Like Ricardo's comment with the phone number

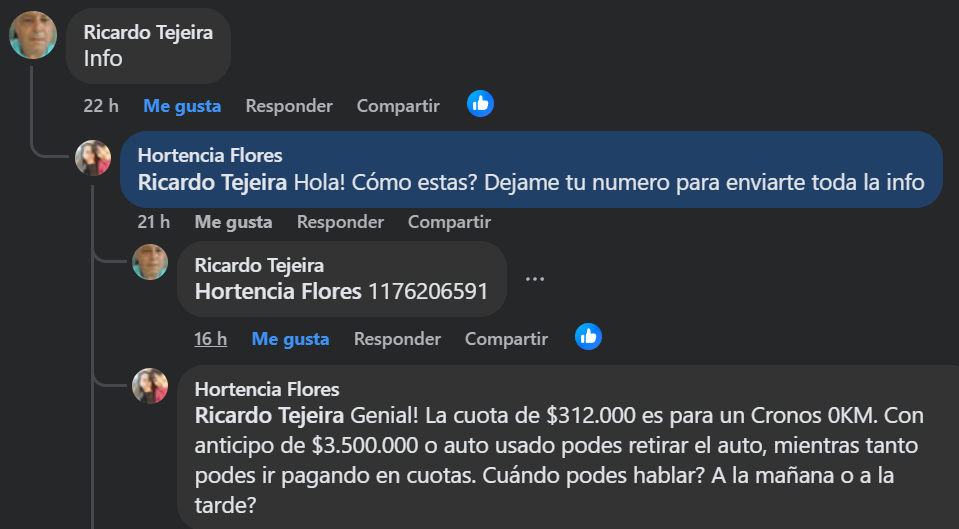click(x=290, y=339)
